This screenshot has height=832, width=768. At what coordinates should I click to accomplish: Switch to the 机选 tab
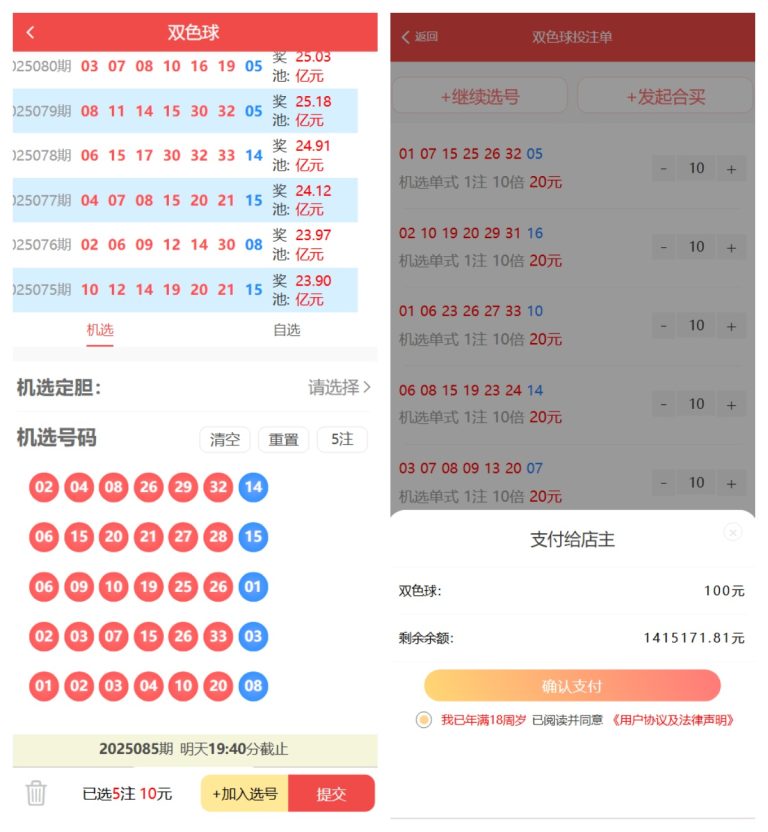[x=101, y=330]
